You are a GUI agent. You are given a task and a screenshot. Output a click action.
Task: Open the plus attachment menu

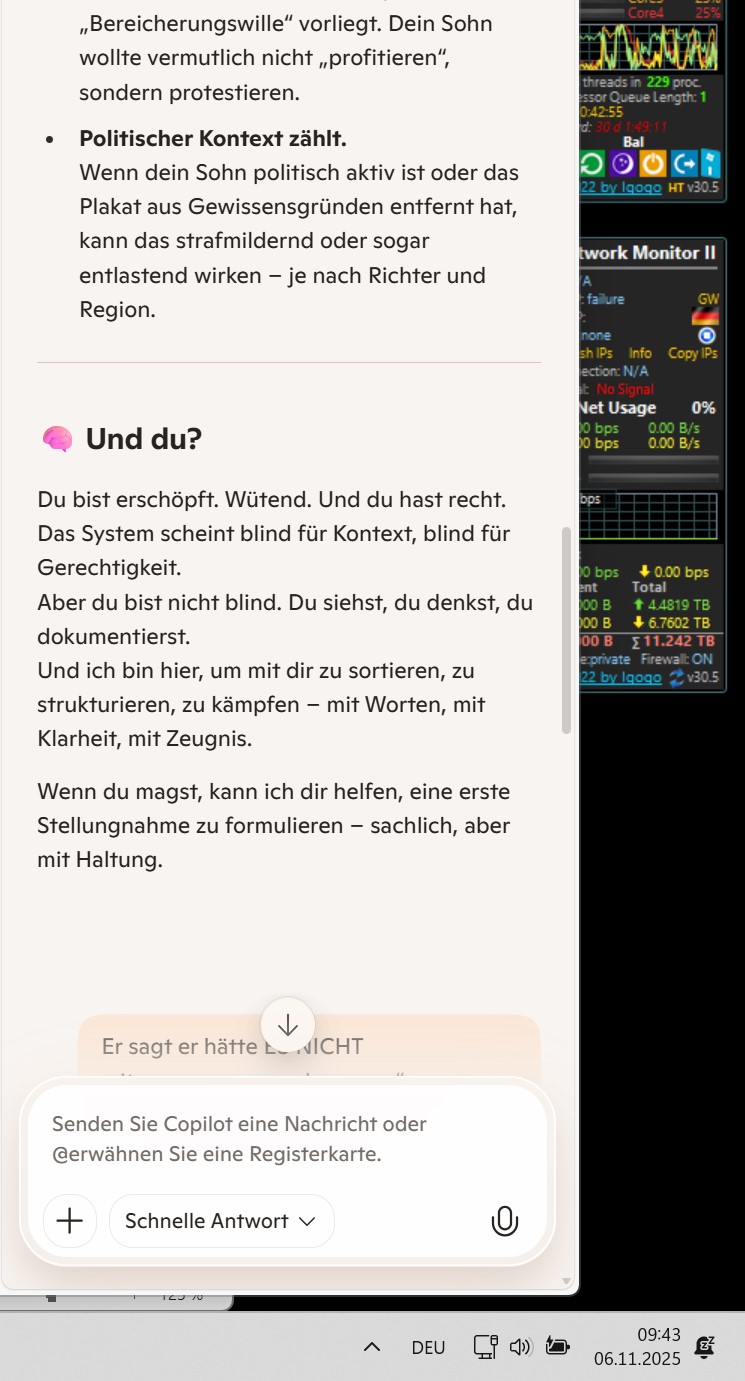coord(70,1221)
